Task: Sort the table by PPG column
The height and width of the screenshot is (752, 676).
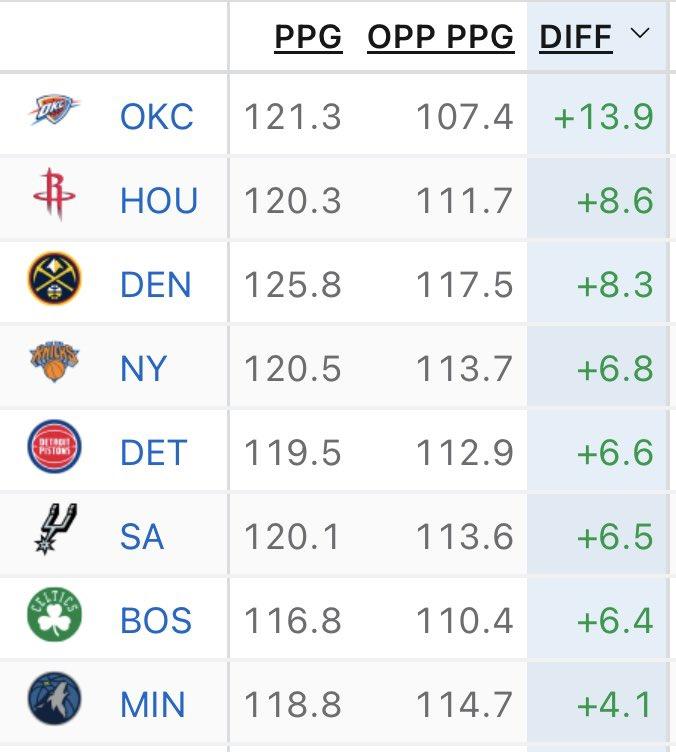Action: pyautogui.click(x=308, y=36)
